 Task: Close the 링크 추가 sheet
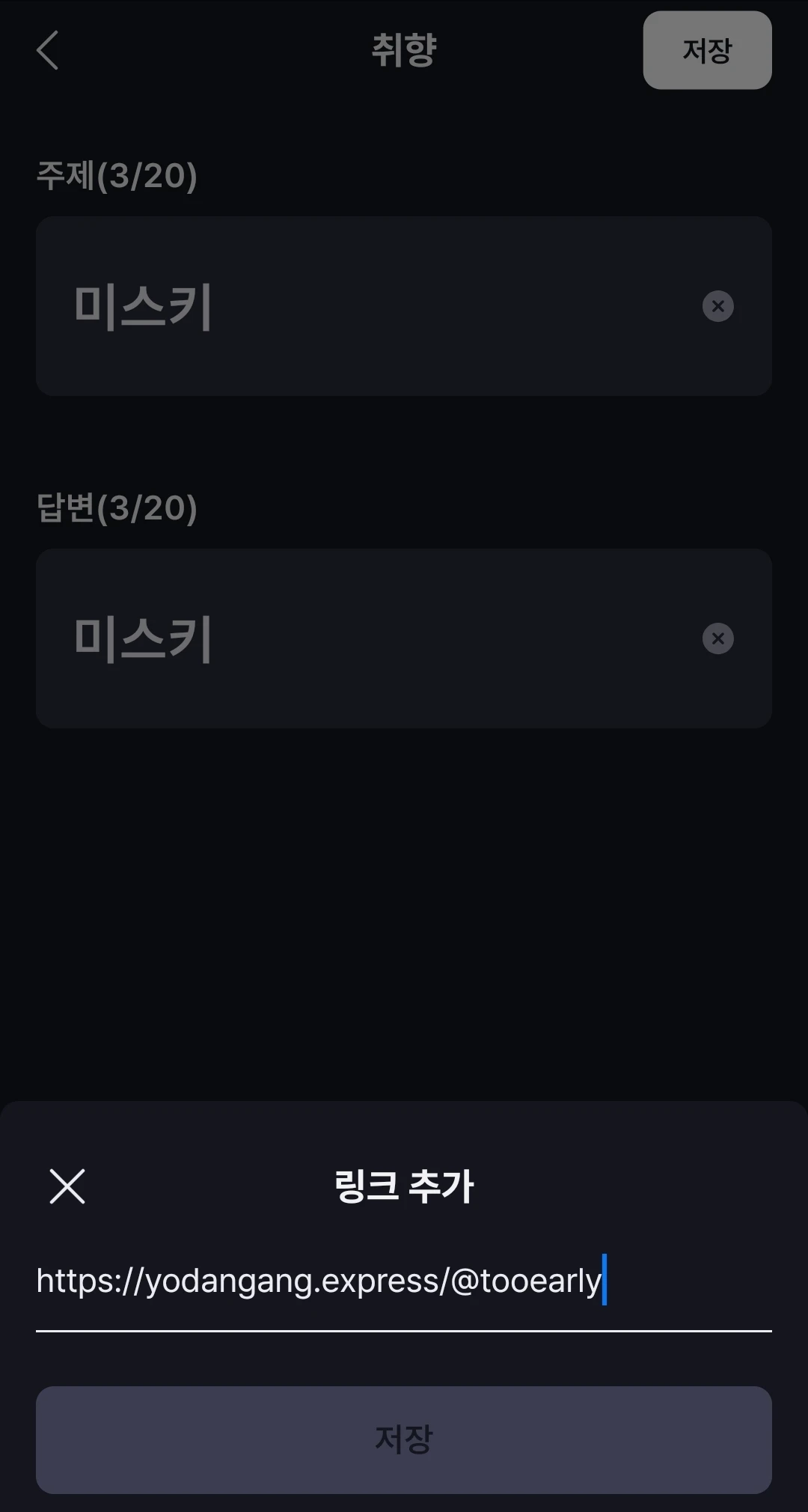[67, 1186]
